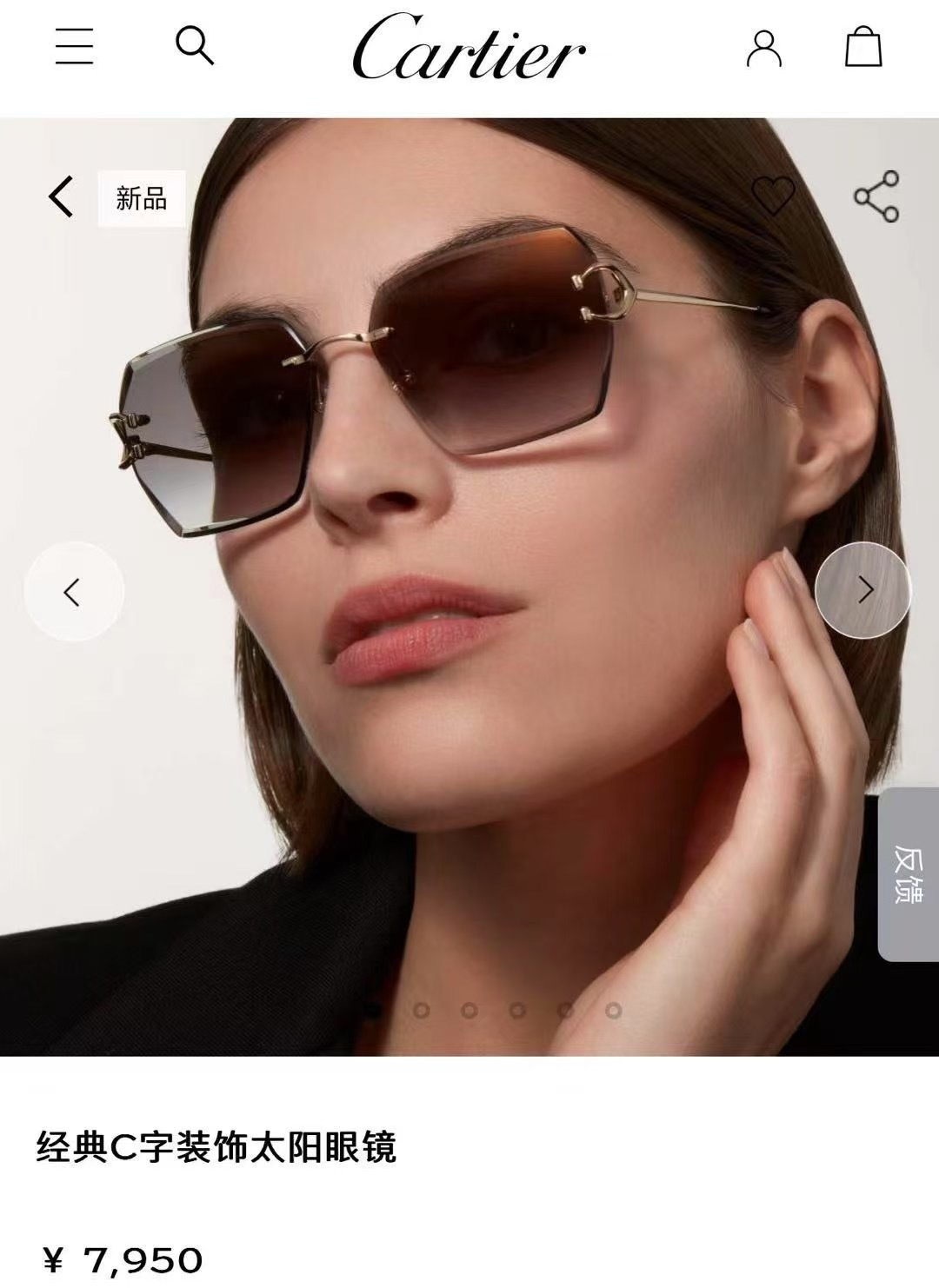Show the previous product image
The height and width of the screenshot is (1288, 939).
[74, 592]
